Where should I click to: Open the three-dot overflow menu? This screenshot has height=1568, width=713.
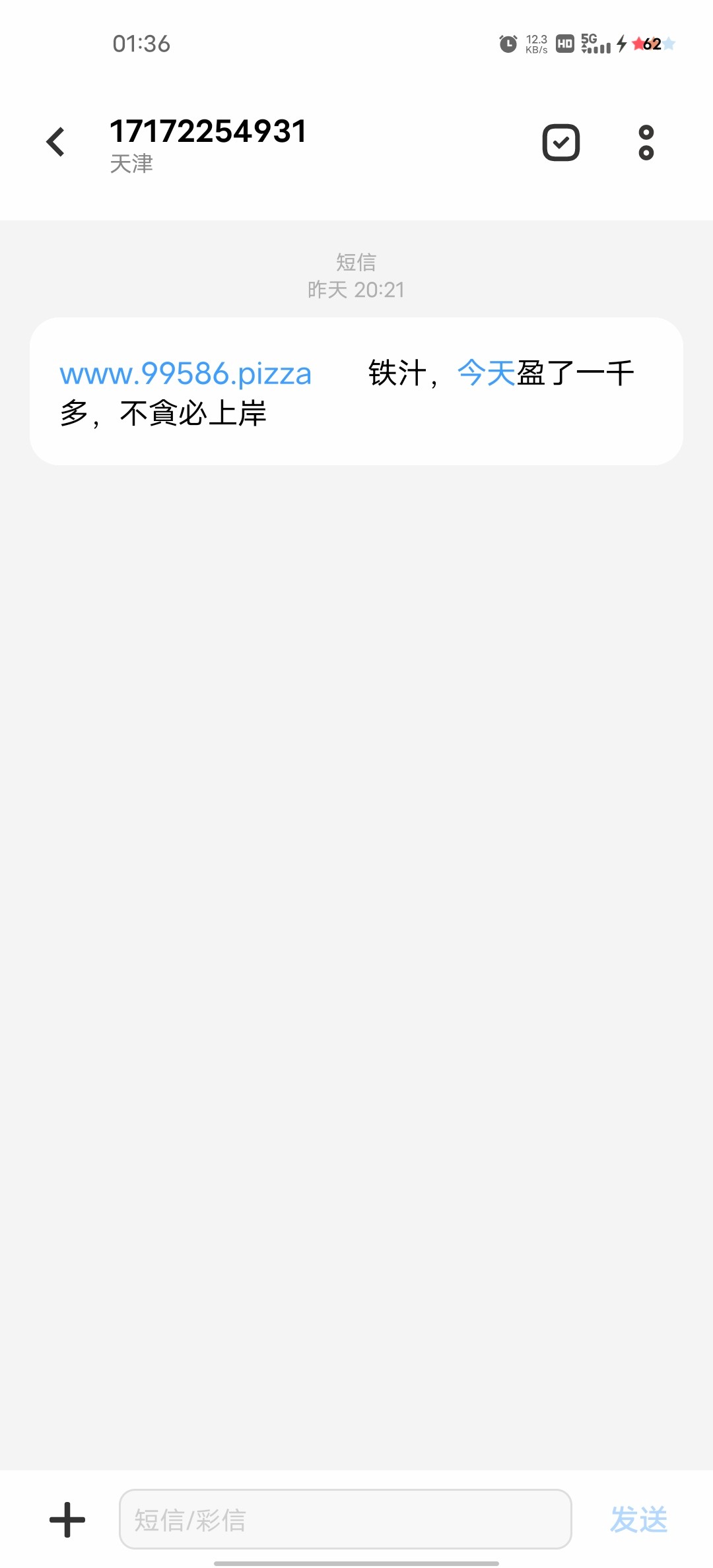(646, 143)
